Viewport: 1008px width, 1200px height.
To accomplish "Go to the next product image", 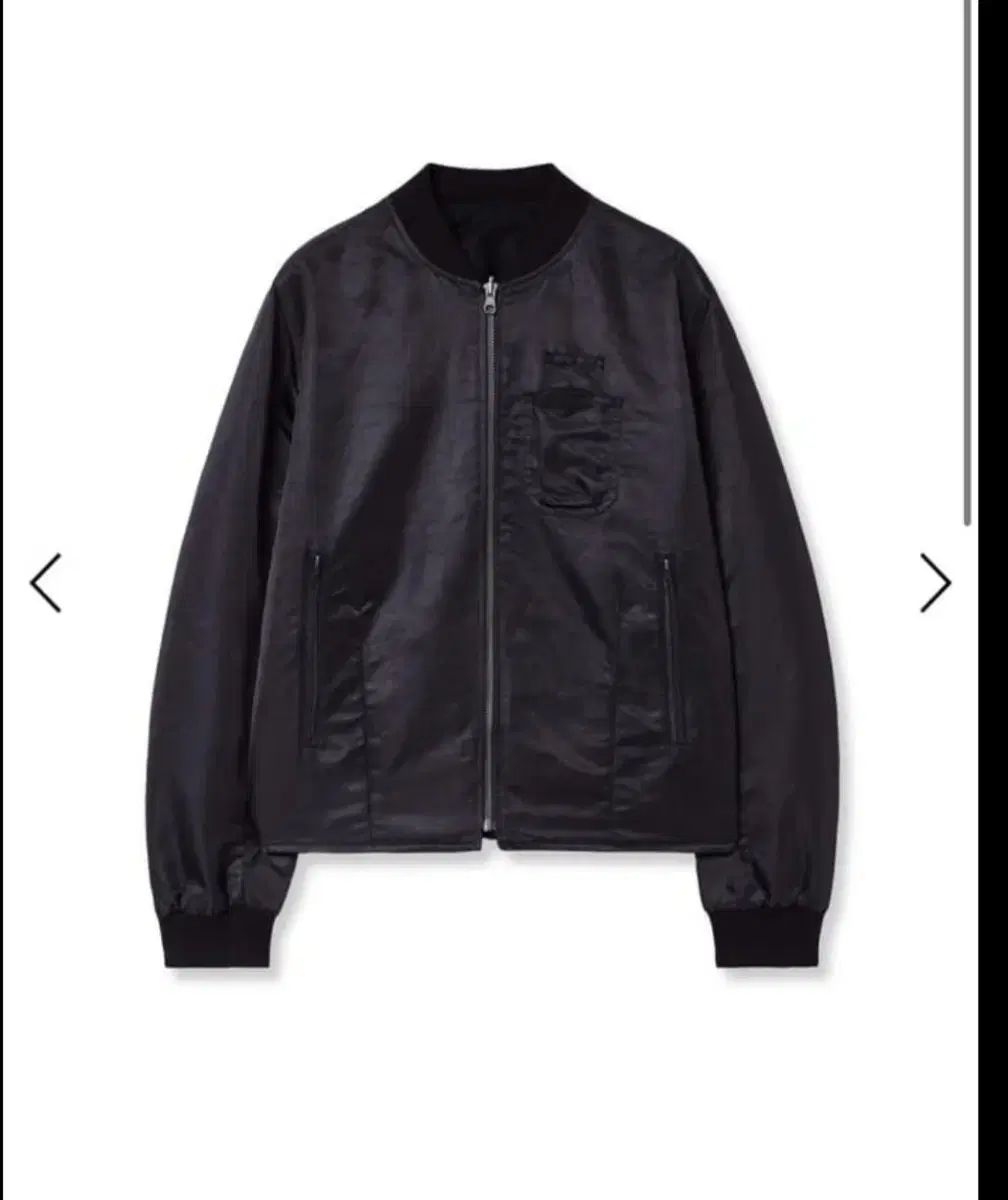I will (x=935, y=582).
